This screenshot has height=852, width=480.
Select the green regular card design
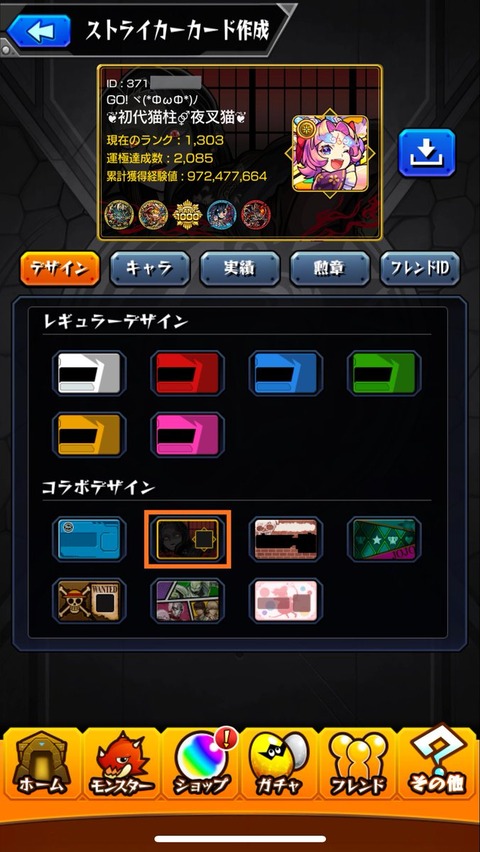tap(384, 373)
